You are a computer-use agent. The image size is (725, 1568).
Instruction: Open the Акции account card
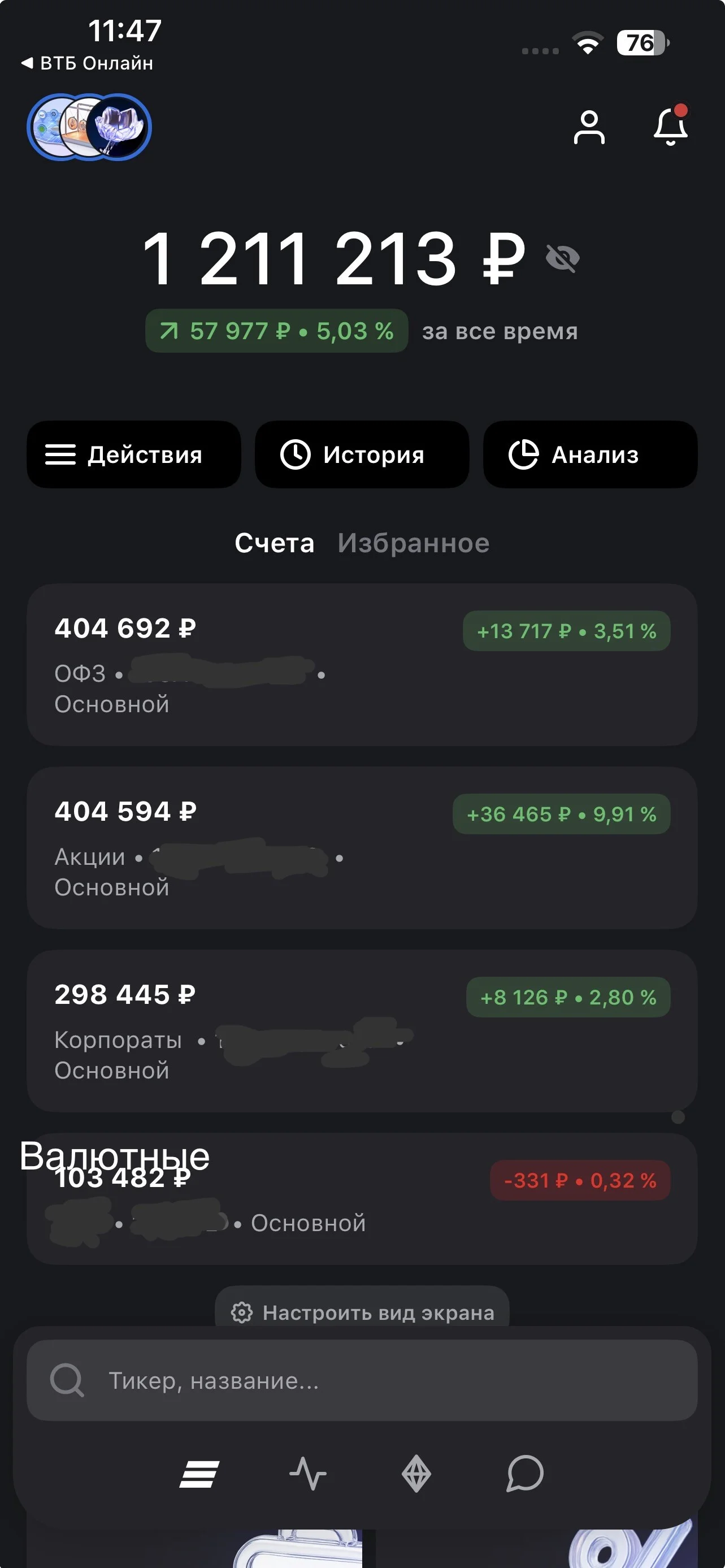pyautogui.click(x=362, y=848)
